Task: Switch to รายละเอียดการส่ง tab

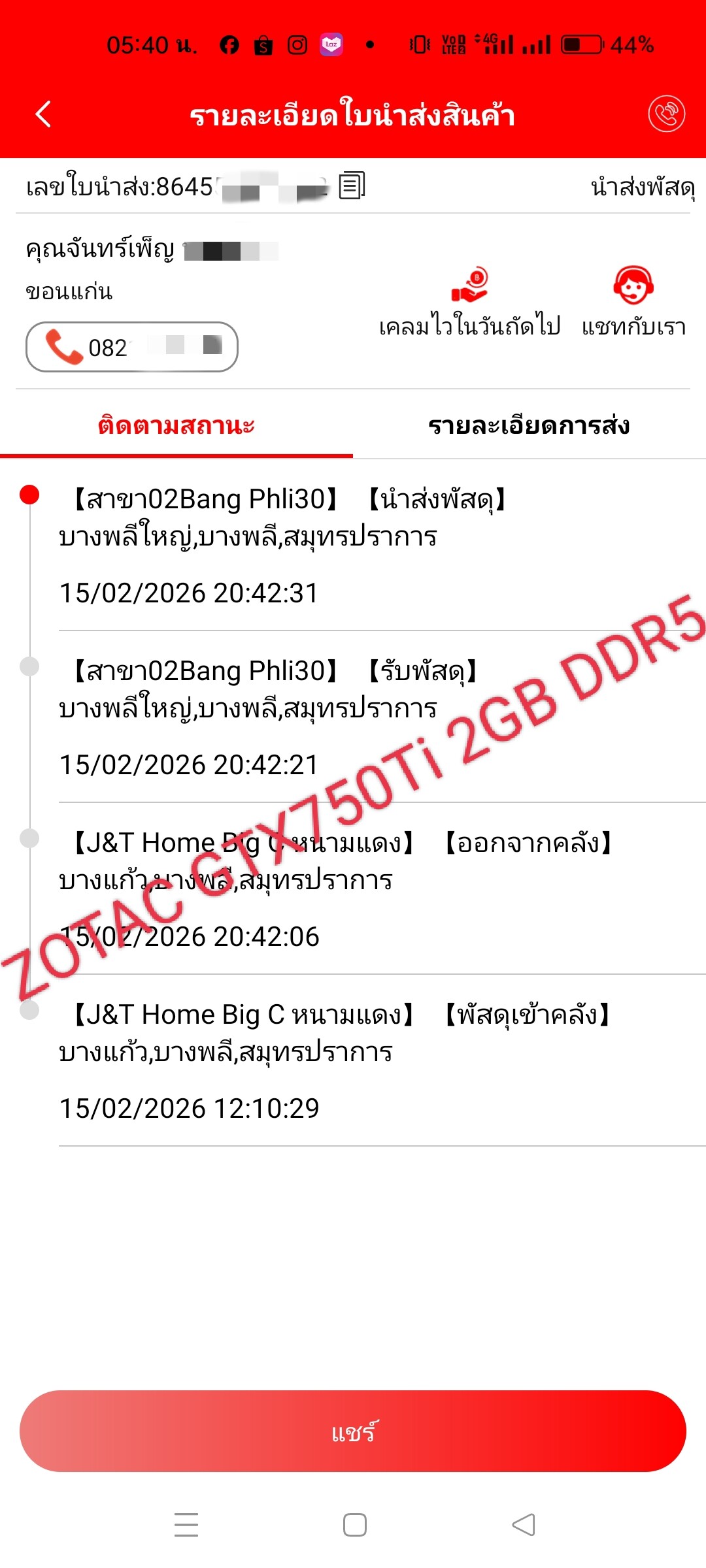Action: 529,426
